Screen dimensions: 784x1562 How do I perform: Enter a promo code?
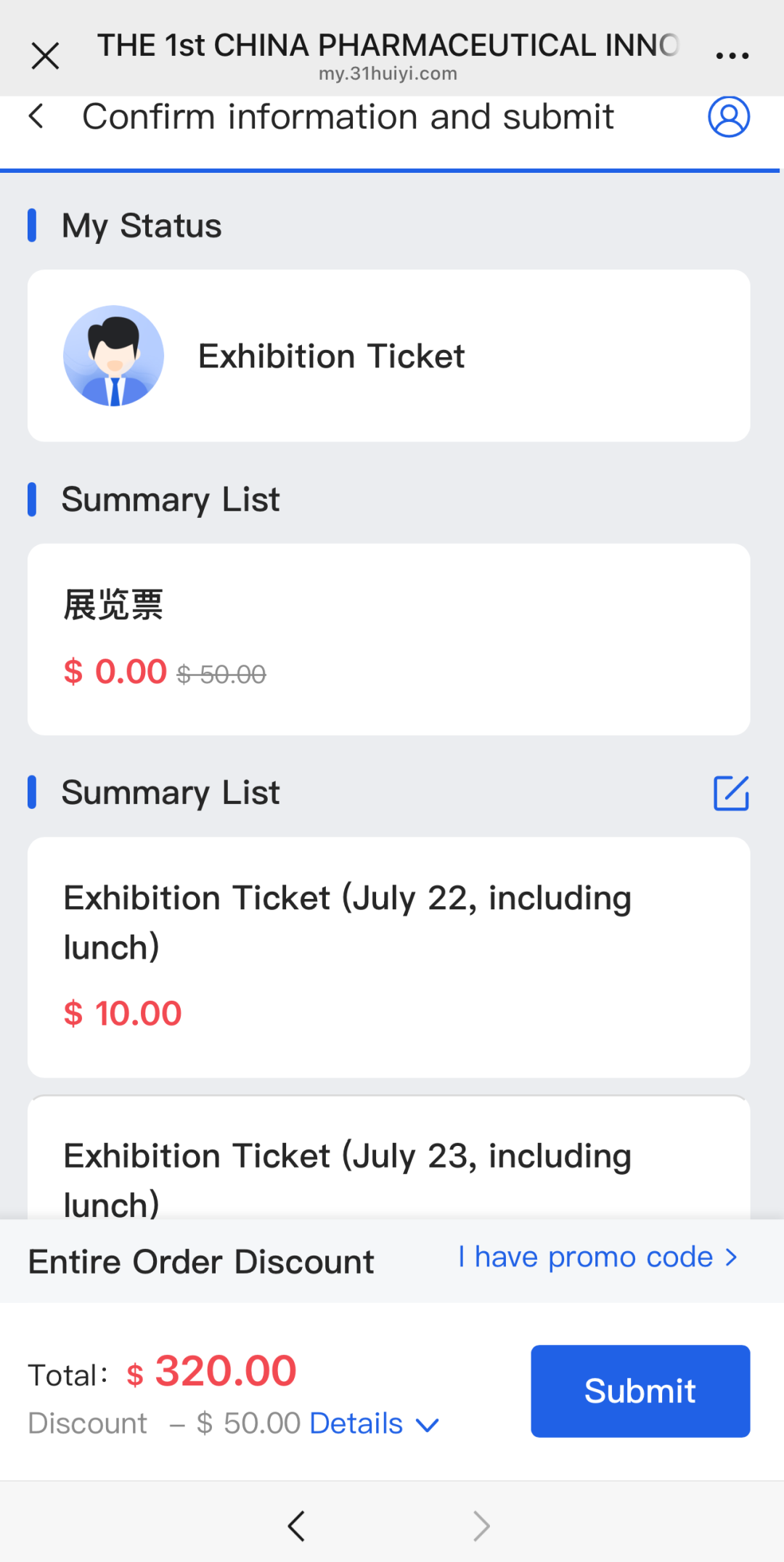click(x=598, y=1257)
